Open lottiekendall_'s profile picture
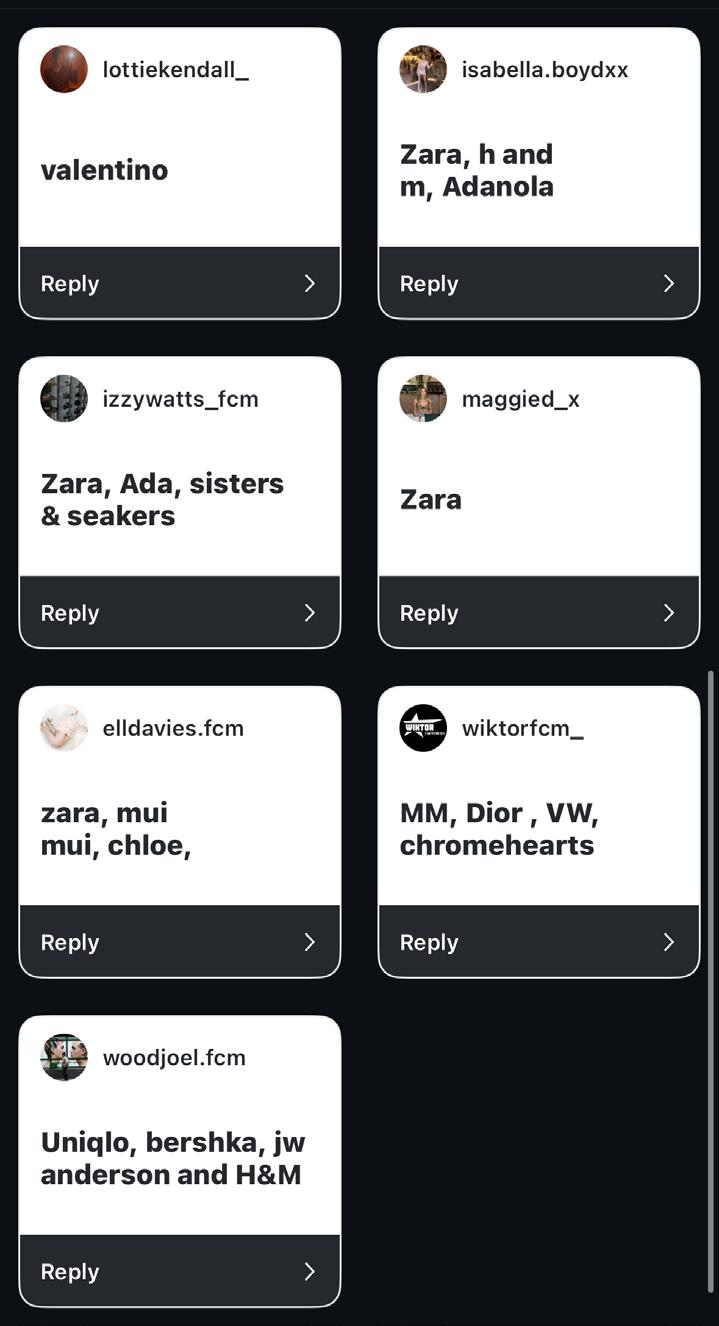The height and width of the screenshot is (1326, 719). point(64,69)
